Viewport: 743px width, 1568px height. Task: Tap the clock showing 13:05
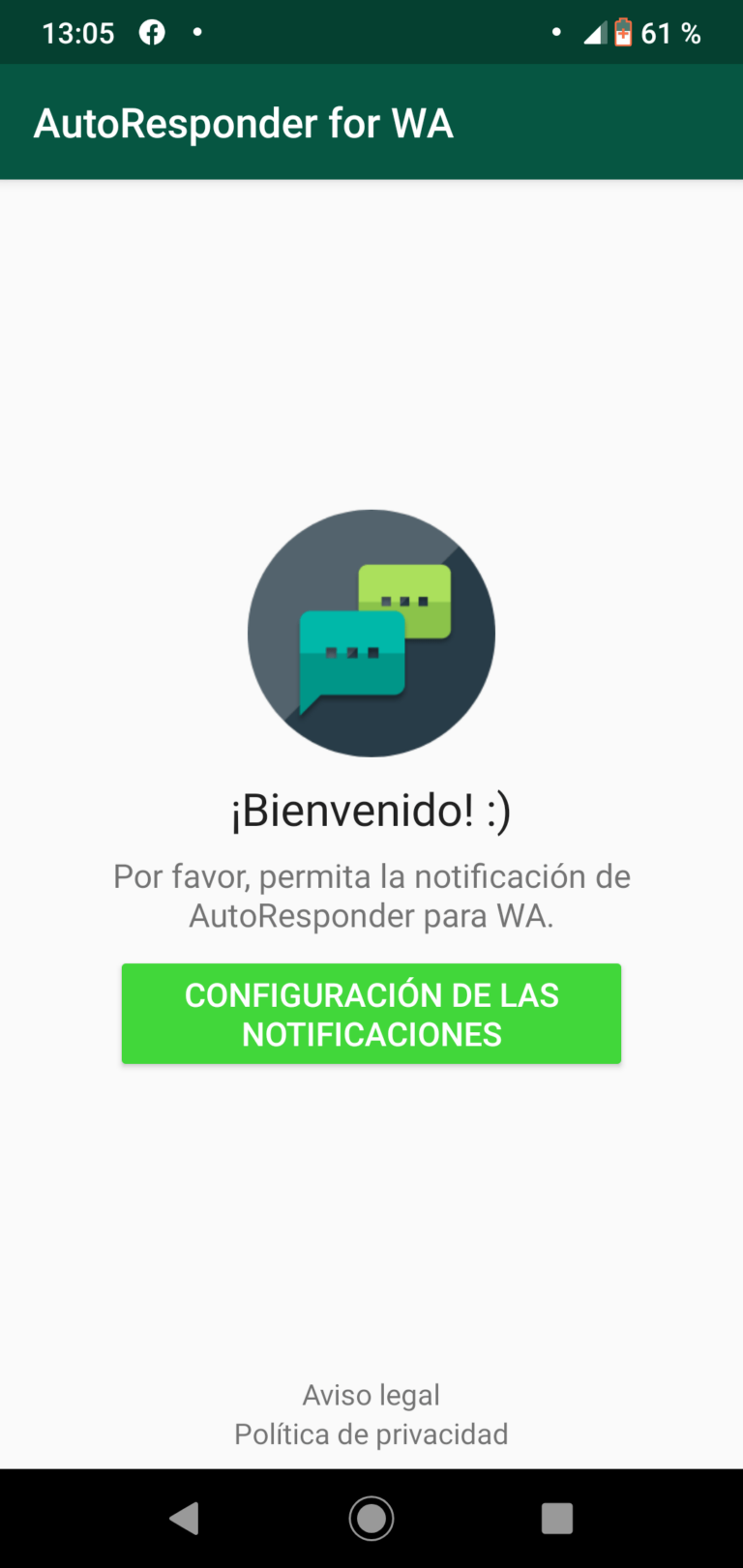click(80, 32)
